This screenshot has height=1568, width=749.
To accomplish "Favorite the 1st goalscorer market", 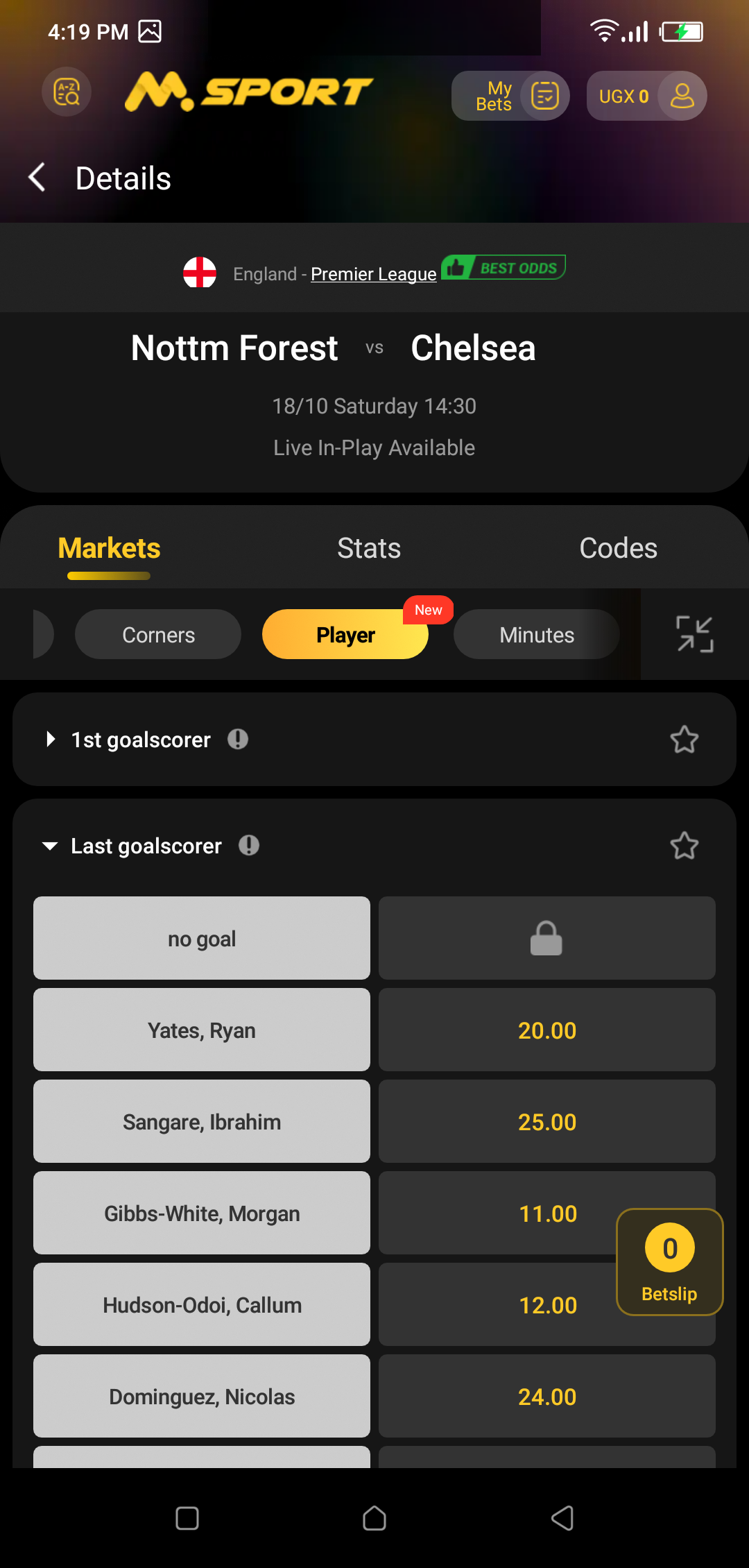I will (x=684, y=740).
